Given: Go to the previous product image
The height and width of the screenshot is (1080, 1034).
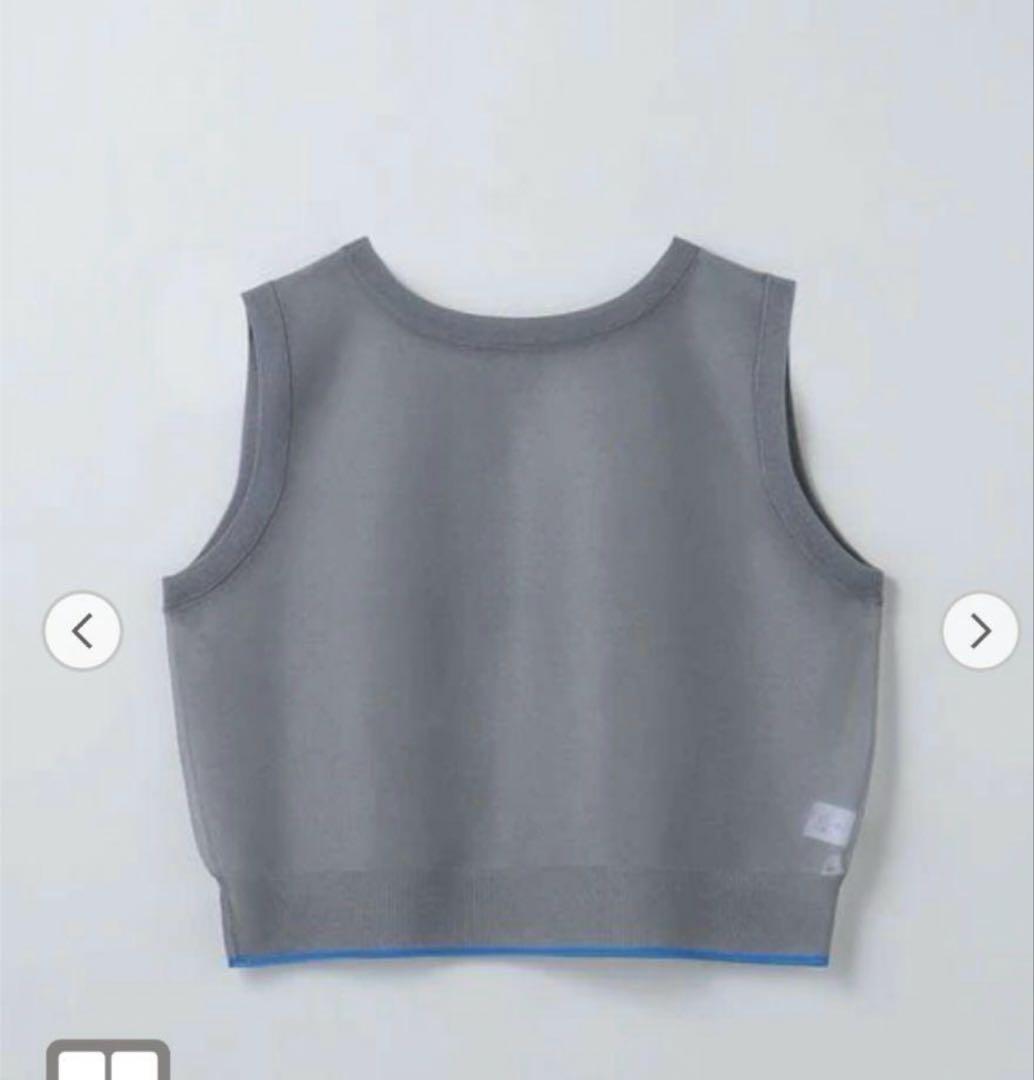Looking at the screenshot, I should click(x=82, y=631).
